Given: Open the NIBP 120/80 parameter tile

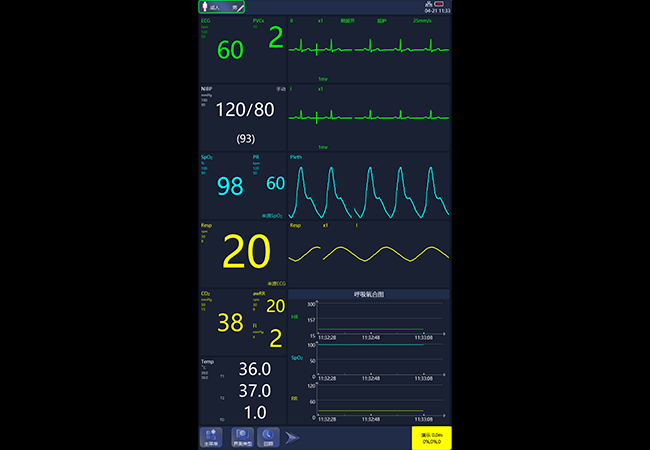Looking at the screenshot, I should click(x=243, y=117).
